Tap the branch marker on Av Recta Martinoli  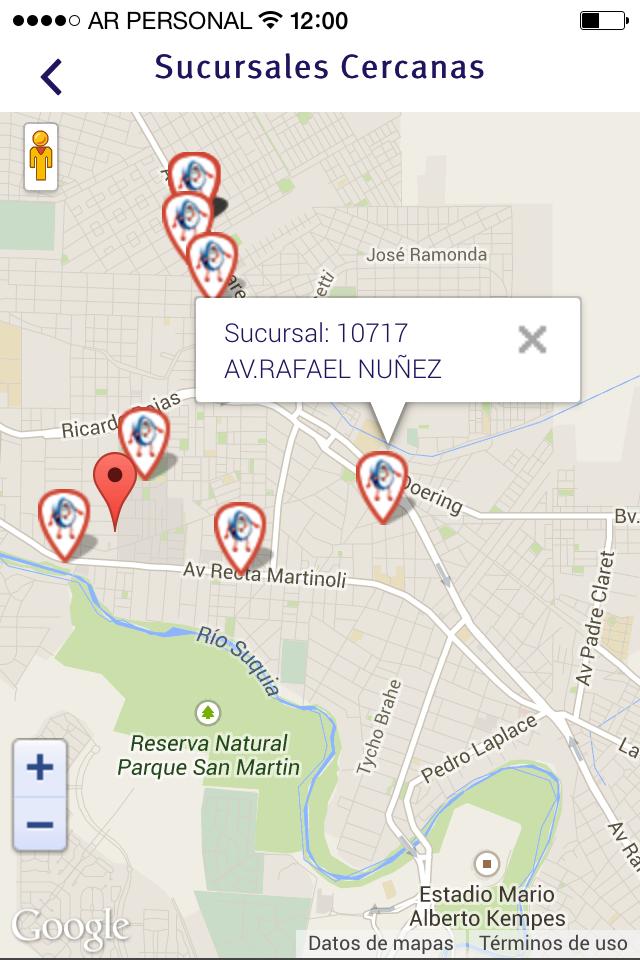[240, 530]
